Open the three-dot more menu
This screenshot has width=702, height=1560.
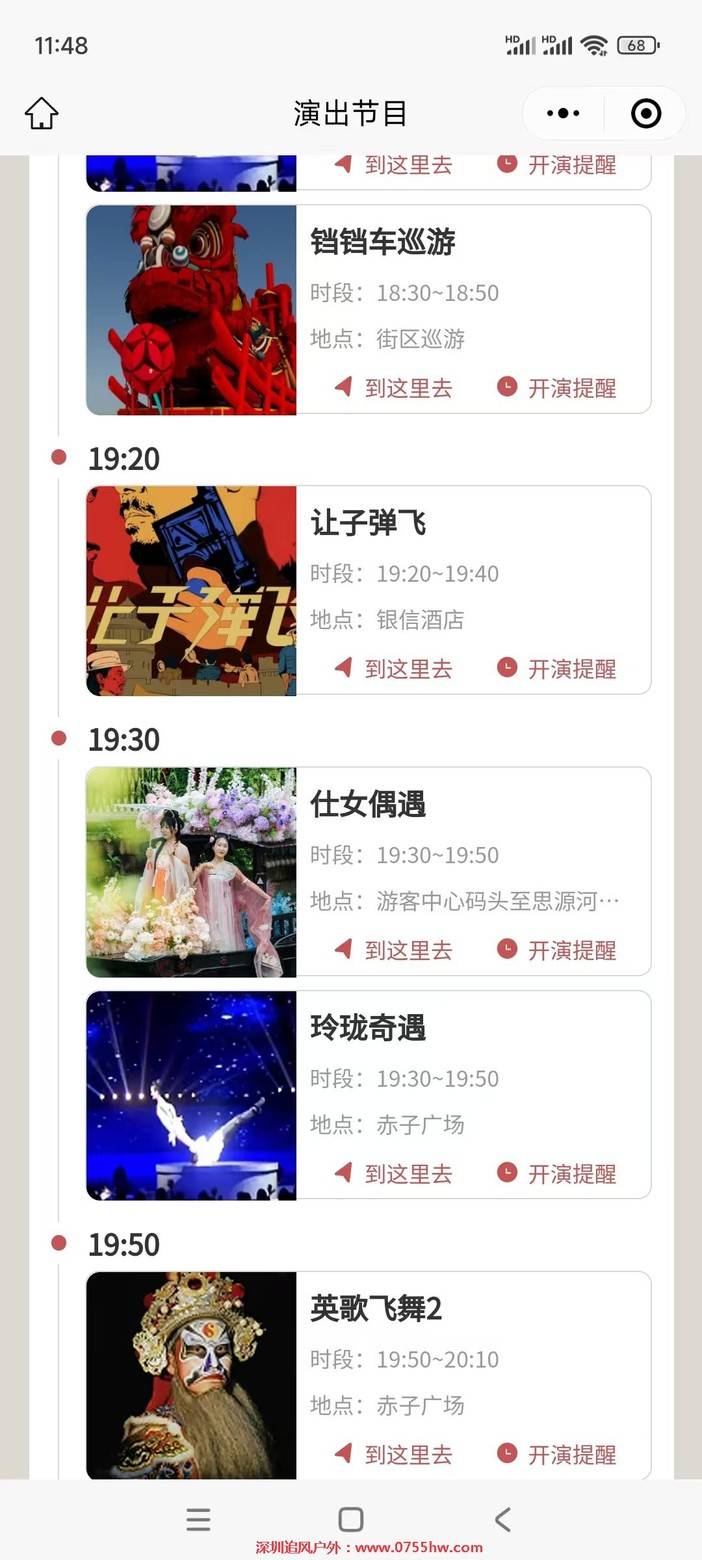click(563, 113)
